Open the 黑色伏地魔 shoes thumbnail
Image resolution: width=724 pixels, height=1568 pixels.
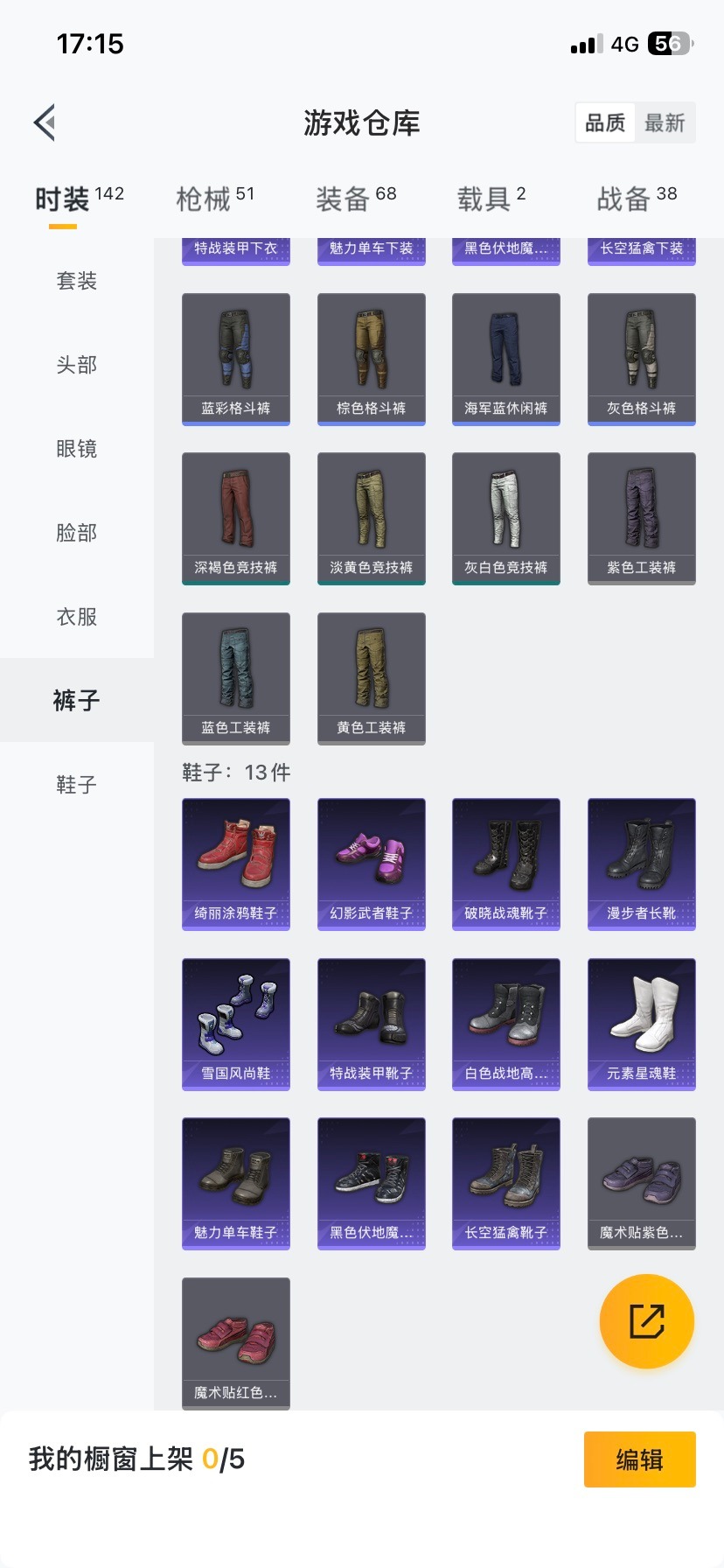(371, 1183)
